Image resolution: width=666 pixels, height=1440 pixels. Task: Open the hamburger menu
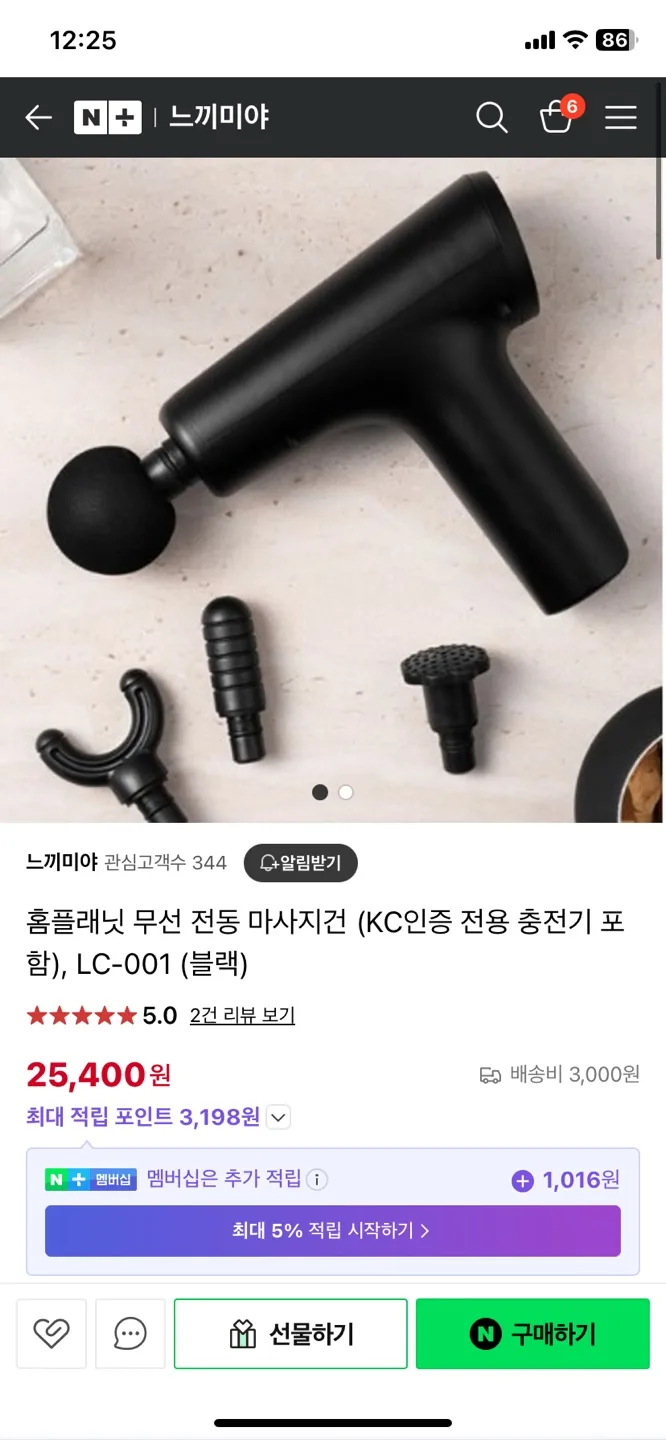621,118
